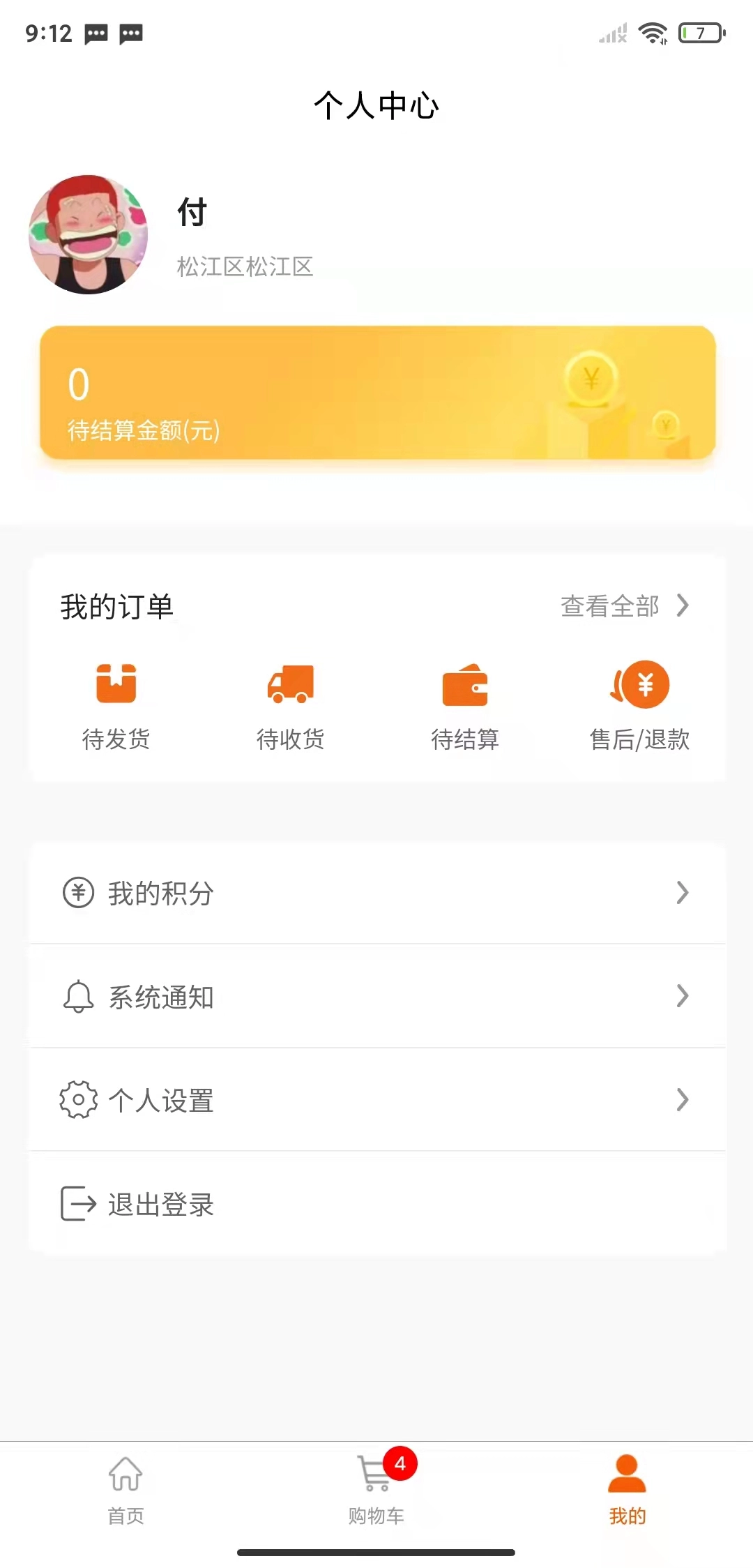Image resolution: width=753 pixels, height=1568 pixels.
Task: Click 查看全部 to view all orders
Action: pyautogui.click(x=610, y=607)
